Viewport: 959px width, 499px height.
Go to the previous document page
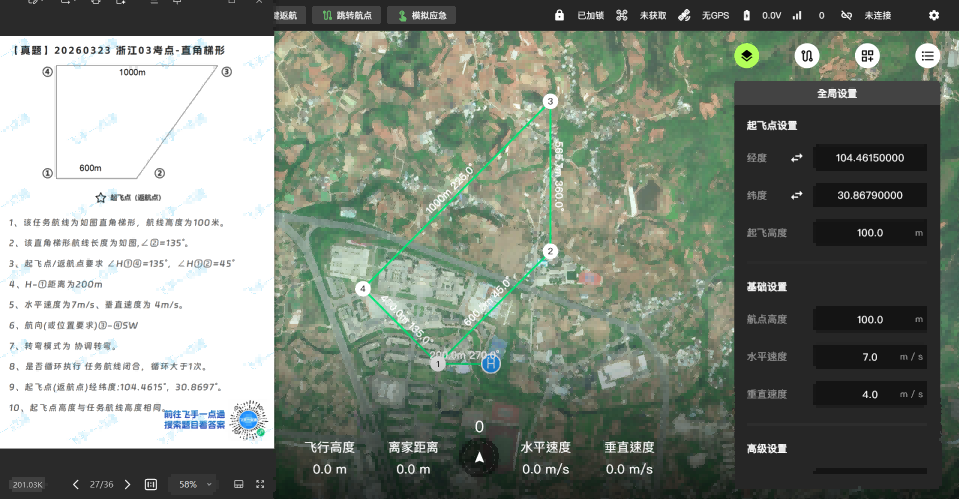point(76,484)
